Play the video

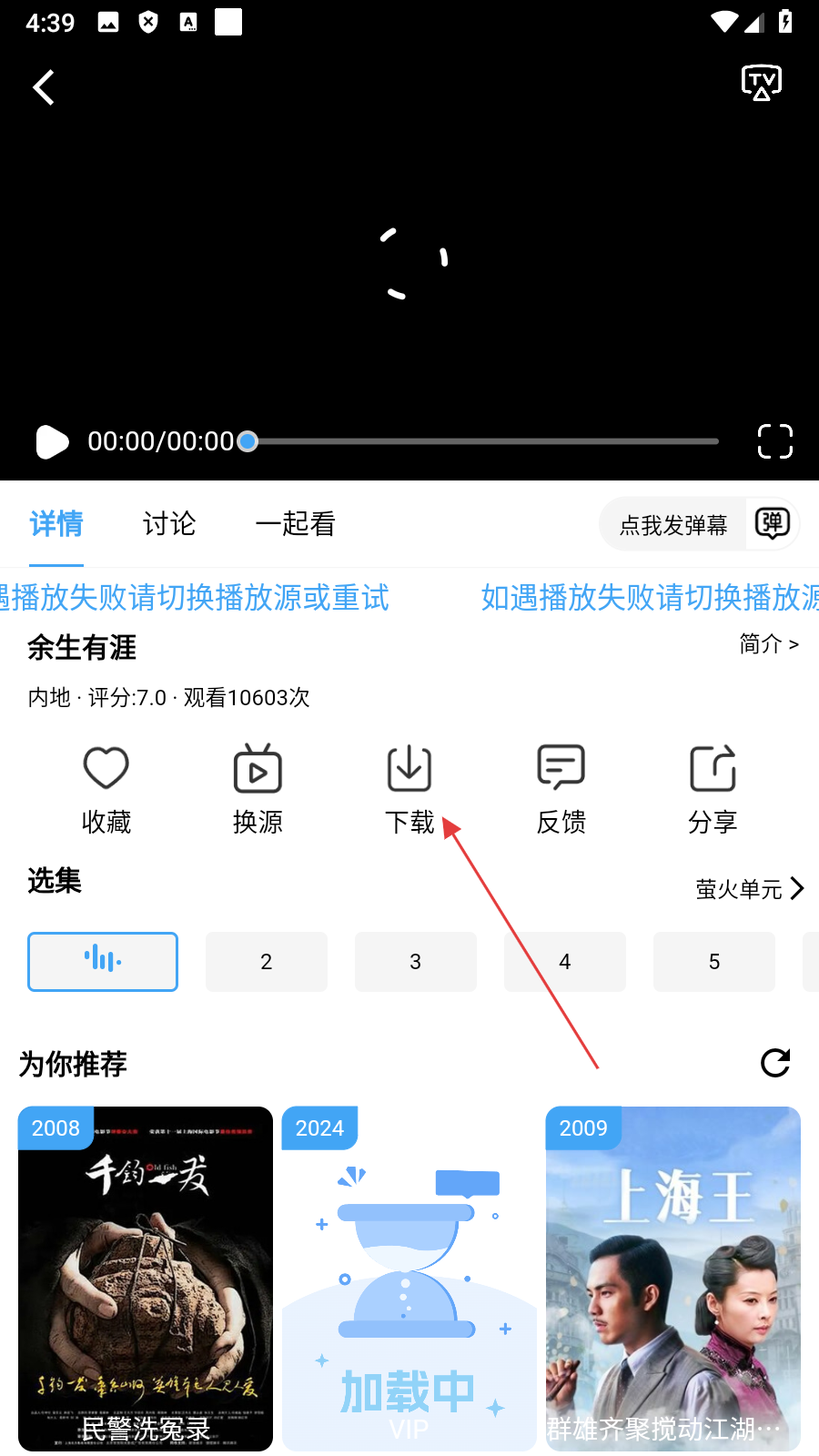52,442
